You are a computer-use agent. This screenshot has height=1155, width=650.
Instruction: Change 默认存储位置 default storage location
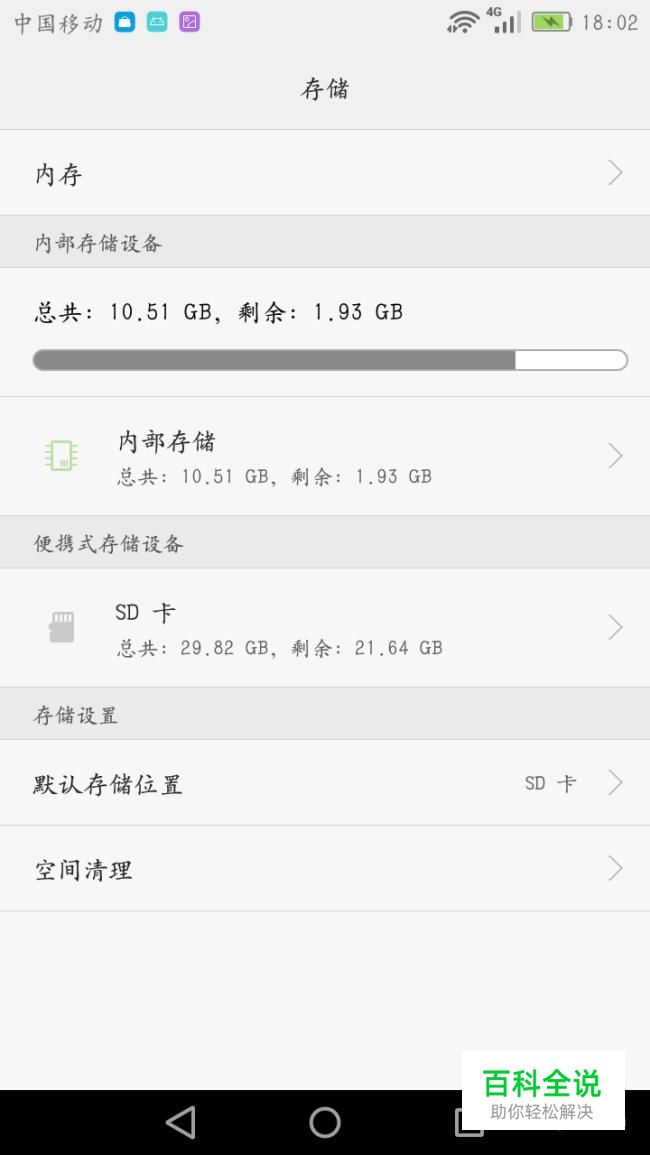325,782
